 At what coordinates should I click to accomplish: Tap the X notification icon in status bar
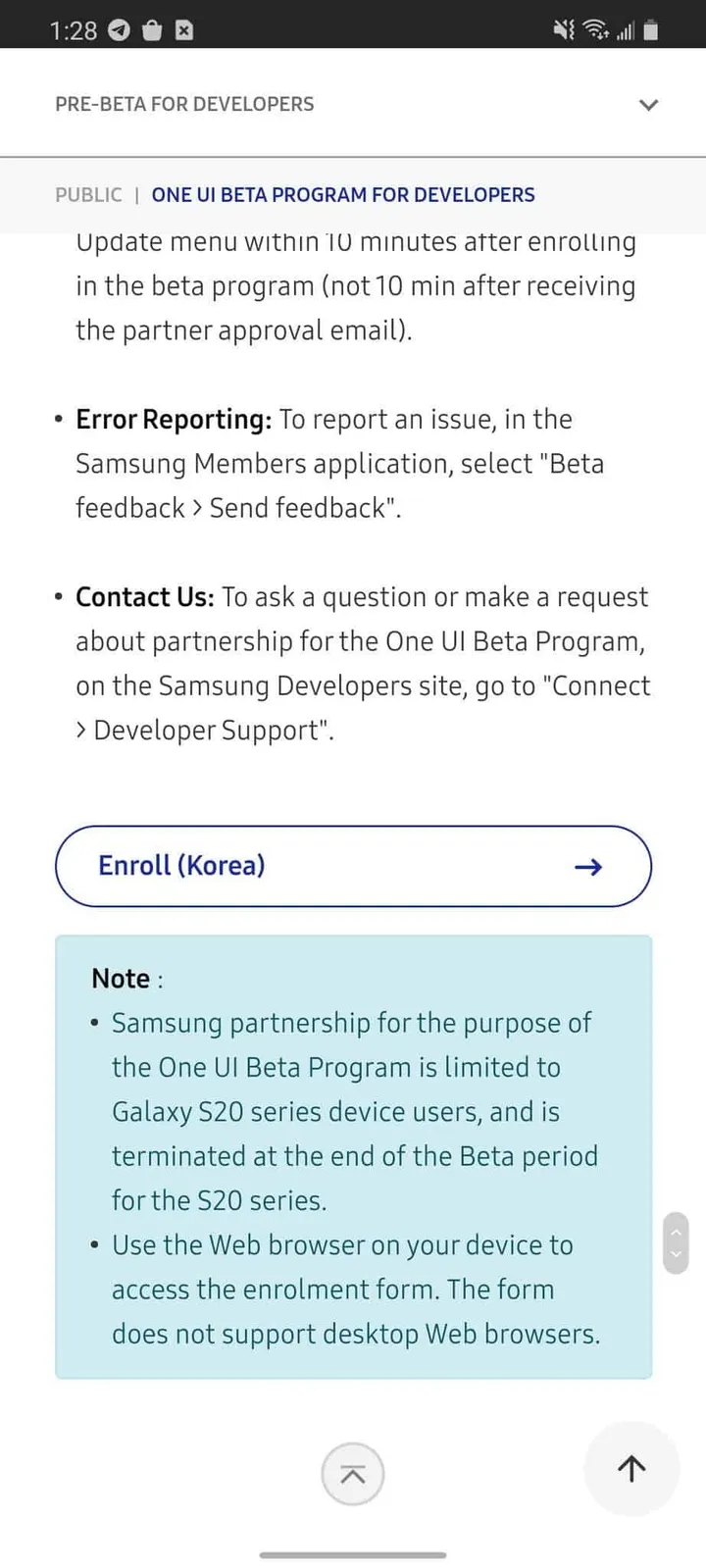pyautogui.click(x=183, y=30)
